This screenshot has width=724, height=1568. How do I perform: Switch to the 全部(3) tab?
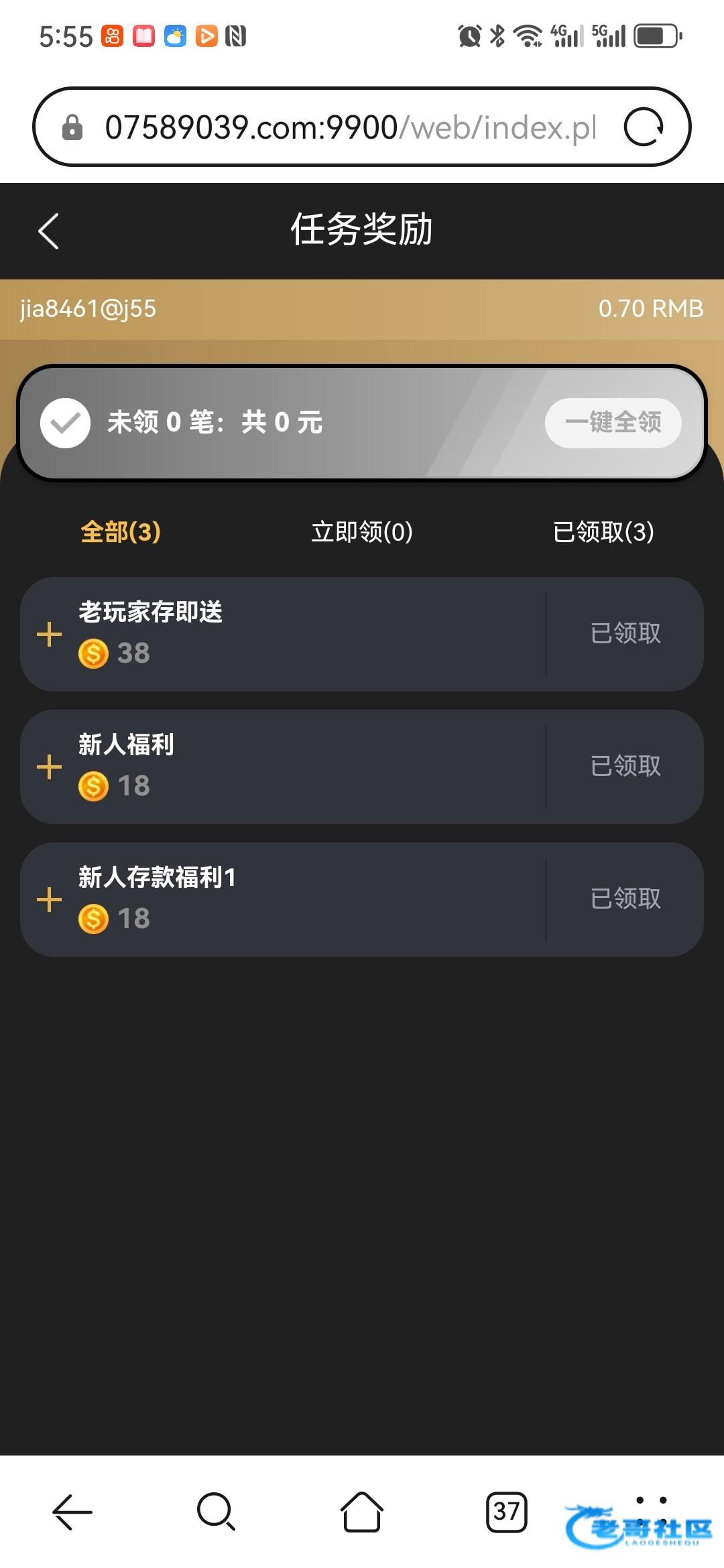coord(121,532)
